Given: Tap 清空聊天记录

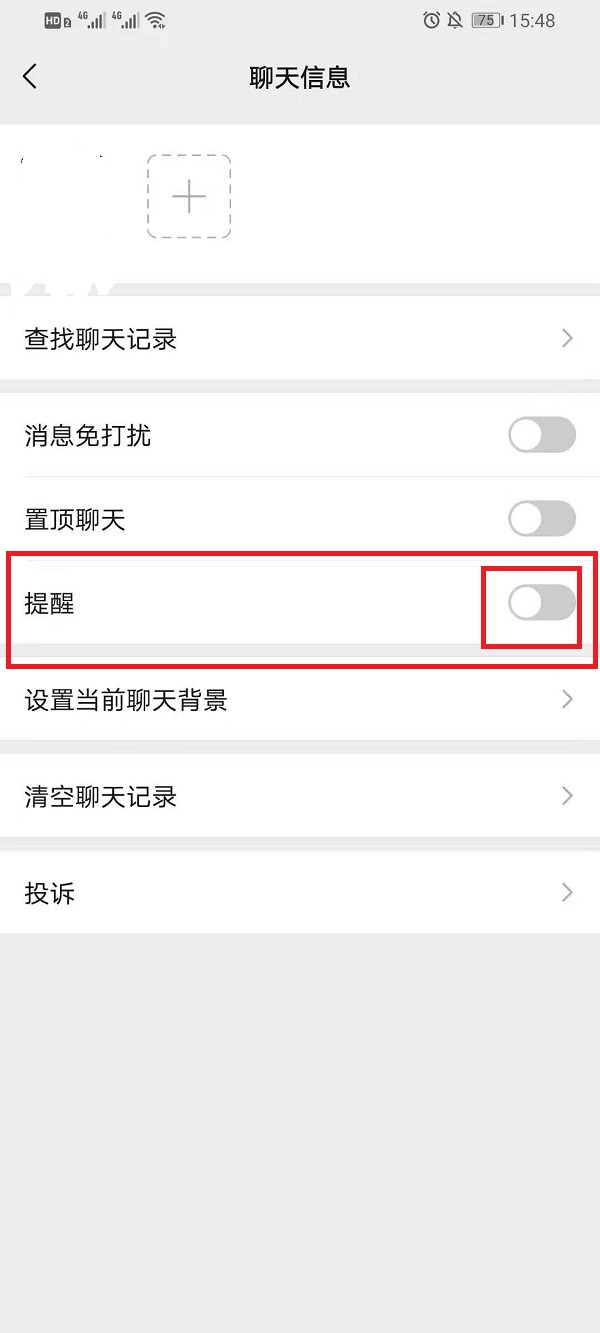Looking at the screenshot, I should [300, 797].
